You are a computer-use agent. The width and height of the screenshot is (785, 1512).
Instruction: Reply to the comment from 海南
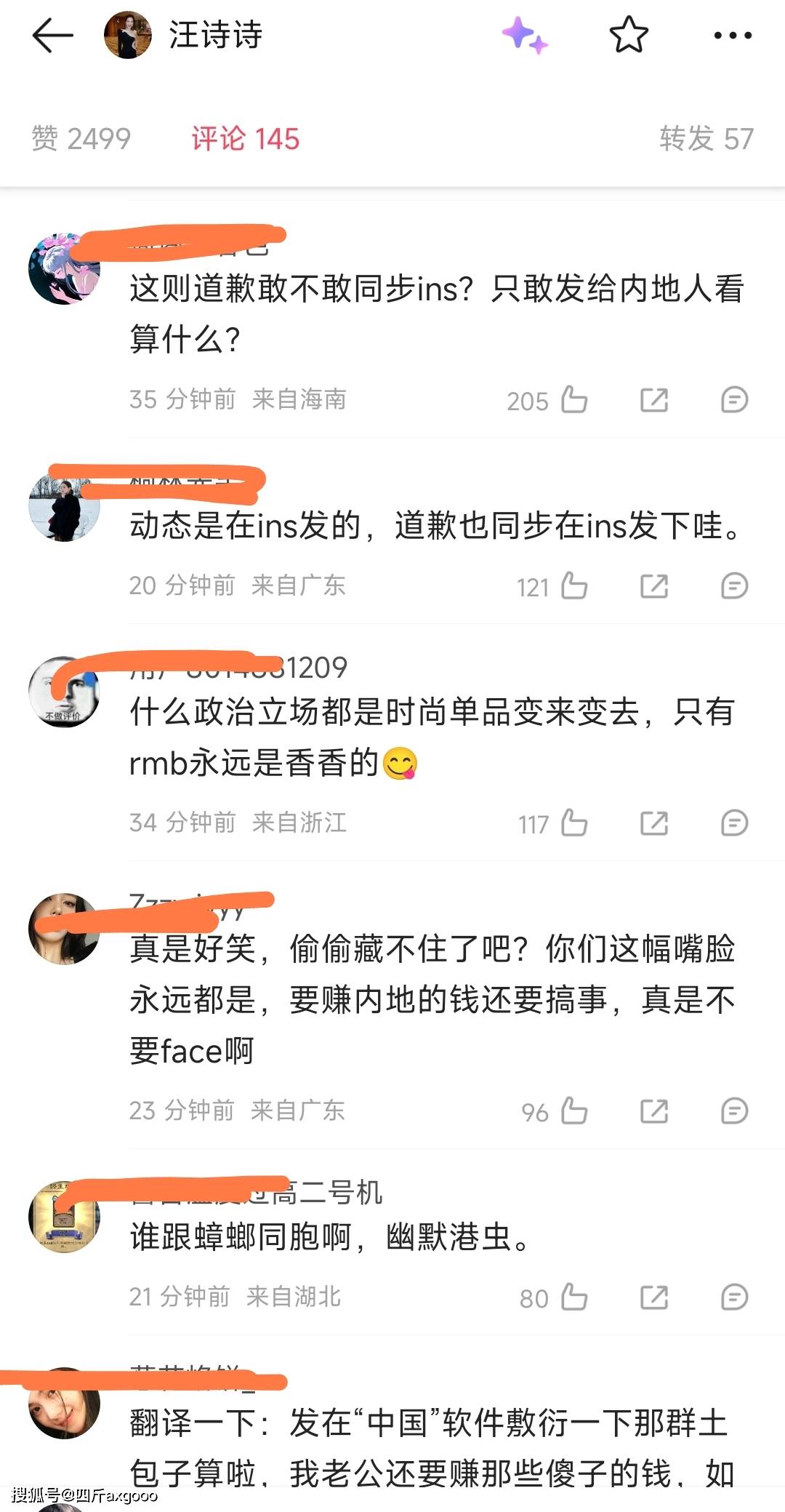(734, 399)
